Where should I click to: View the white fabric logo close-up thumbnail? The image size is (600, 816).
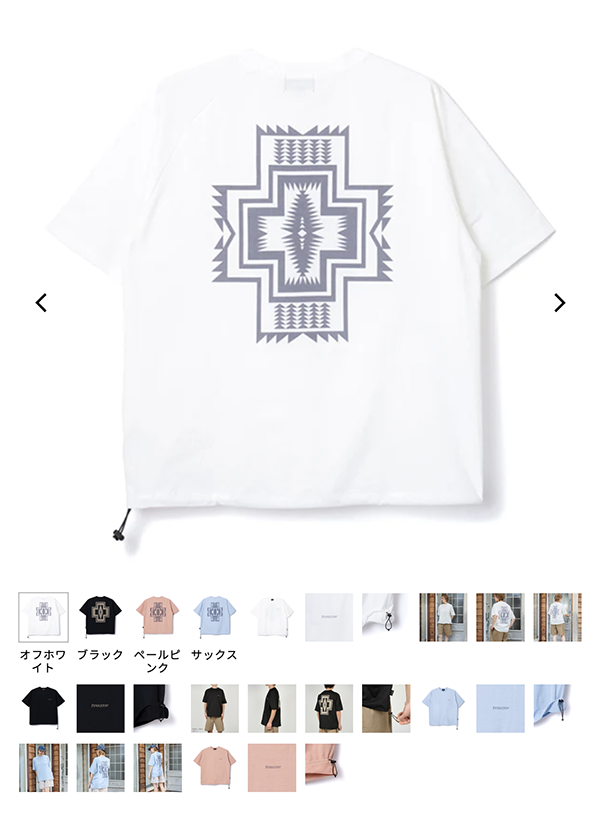329,617
